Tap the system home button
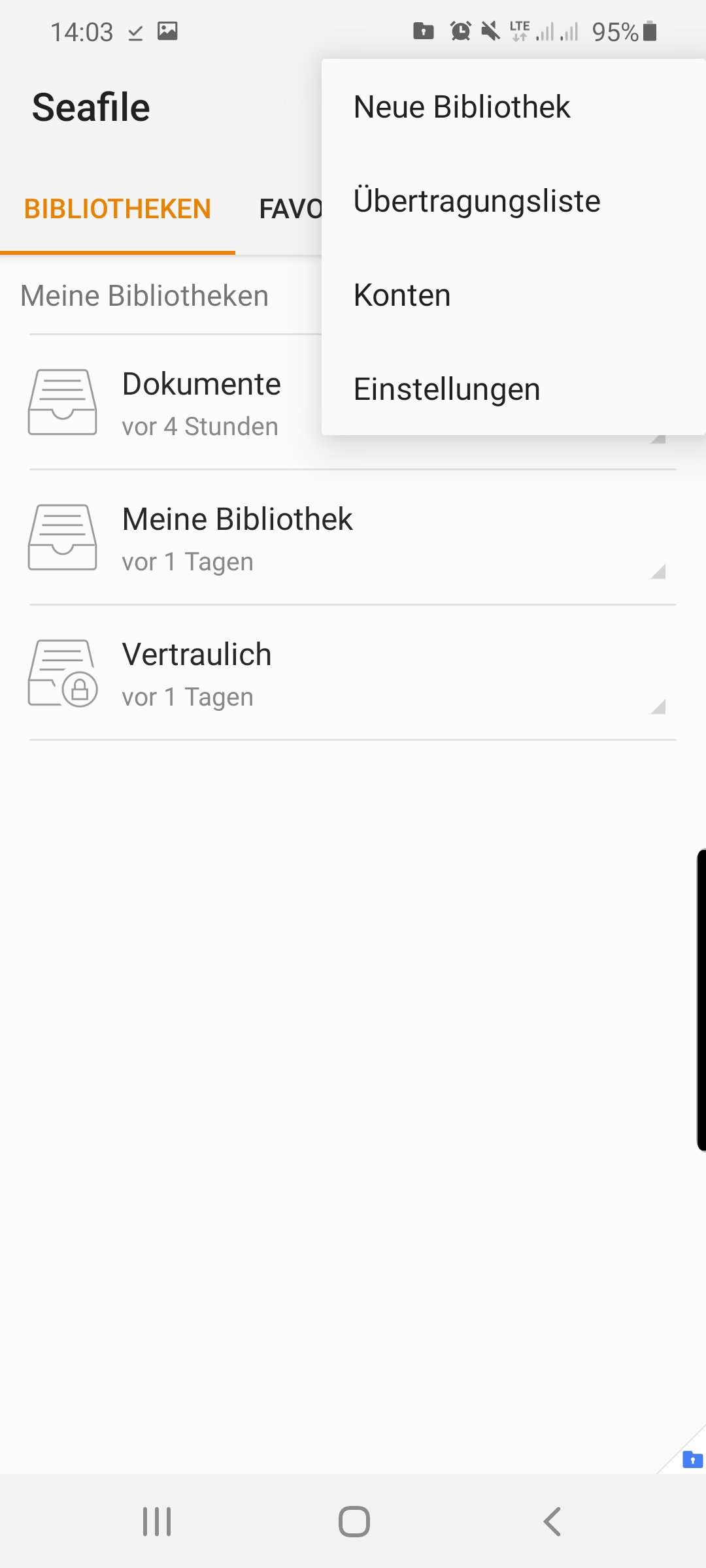Image resolution: width=706 pixels, height=1568 pixels. tap(354, 1521)
